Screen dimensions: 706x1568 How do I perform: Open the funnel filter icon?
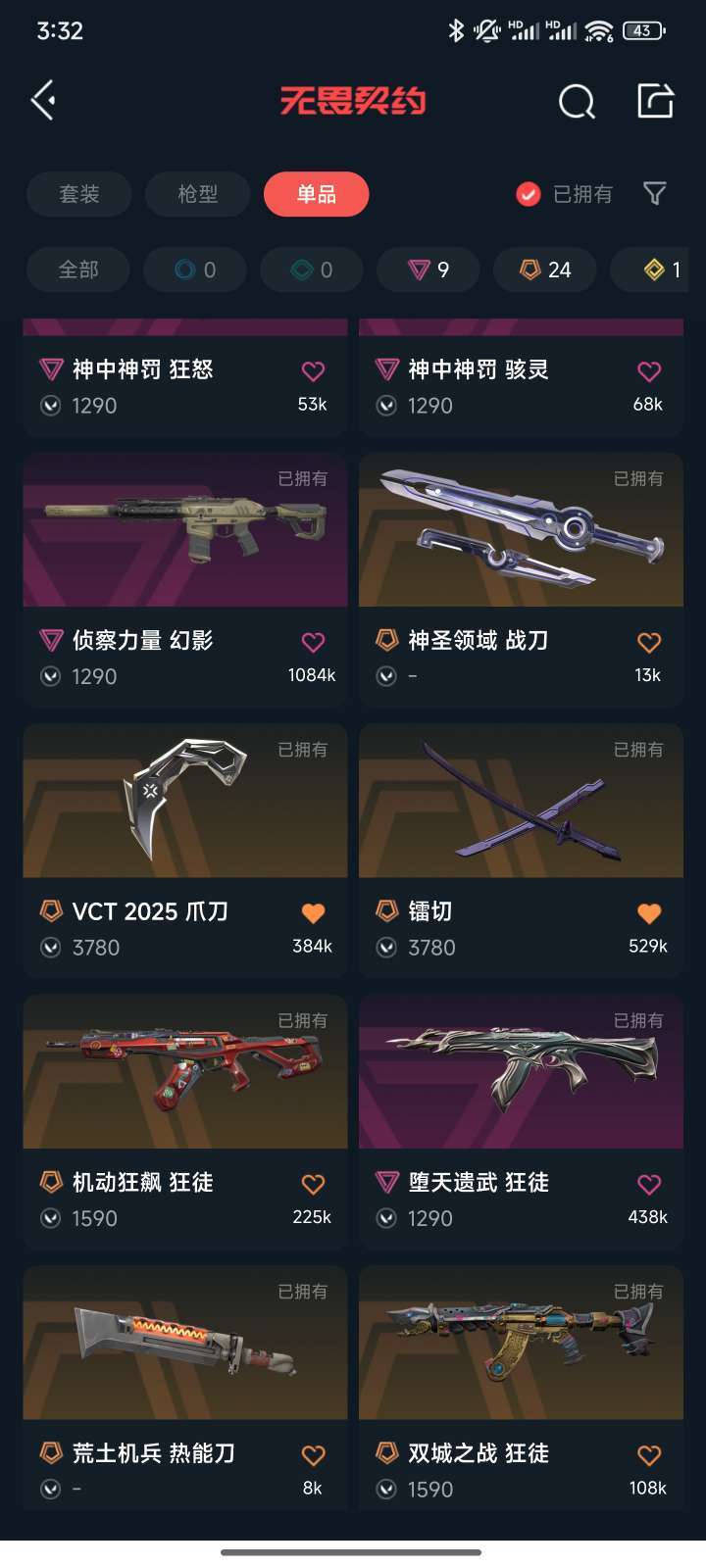tap(655, 193)
